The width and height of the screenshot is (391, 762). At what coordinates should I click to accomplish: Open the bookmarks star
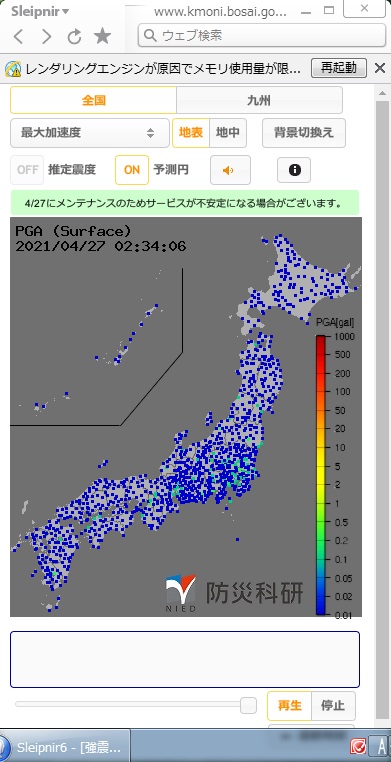[x=102, y=36]
